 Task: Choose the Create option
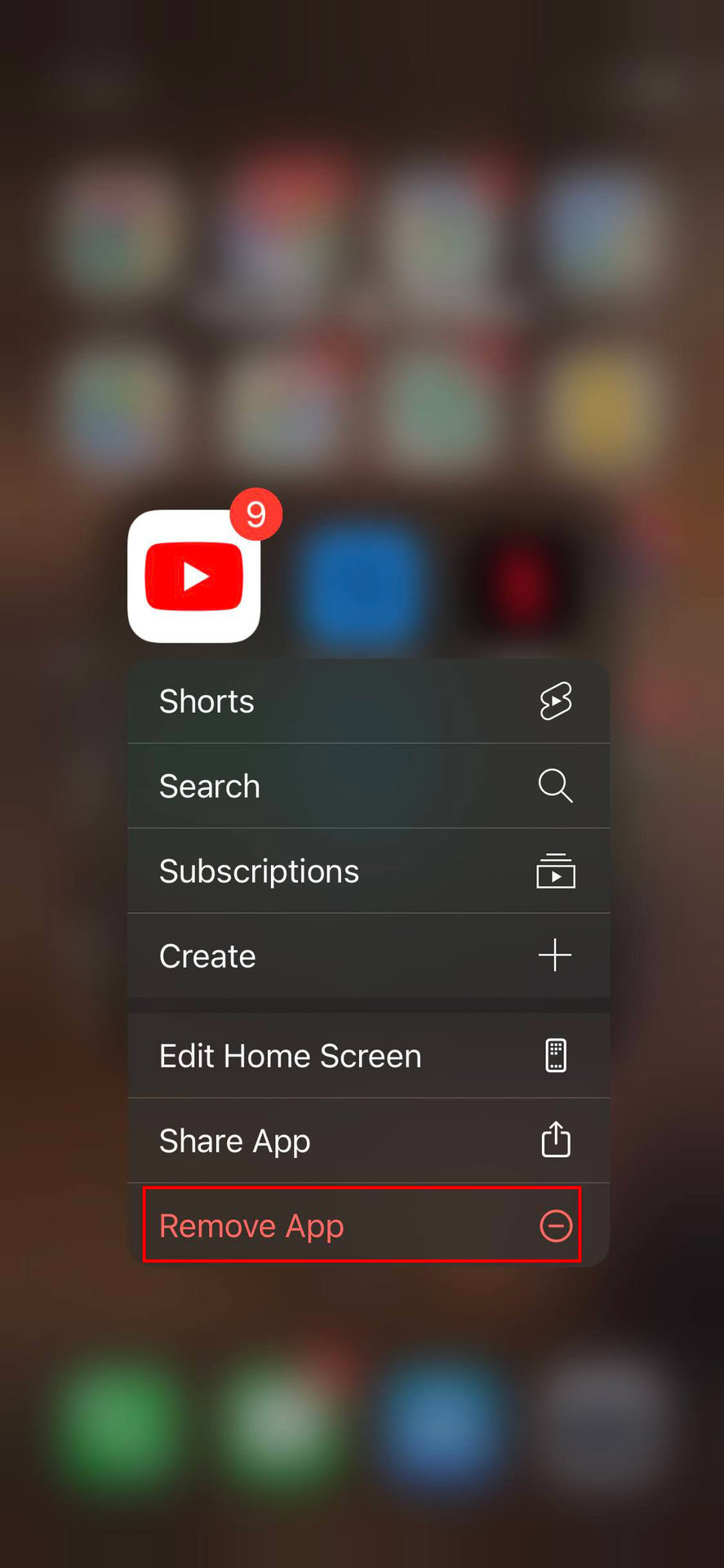point(367,956)
